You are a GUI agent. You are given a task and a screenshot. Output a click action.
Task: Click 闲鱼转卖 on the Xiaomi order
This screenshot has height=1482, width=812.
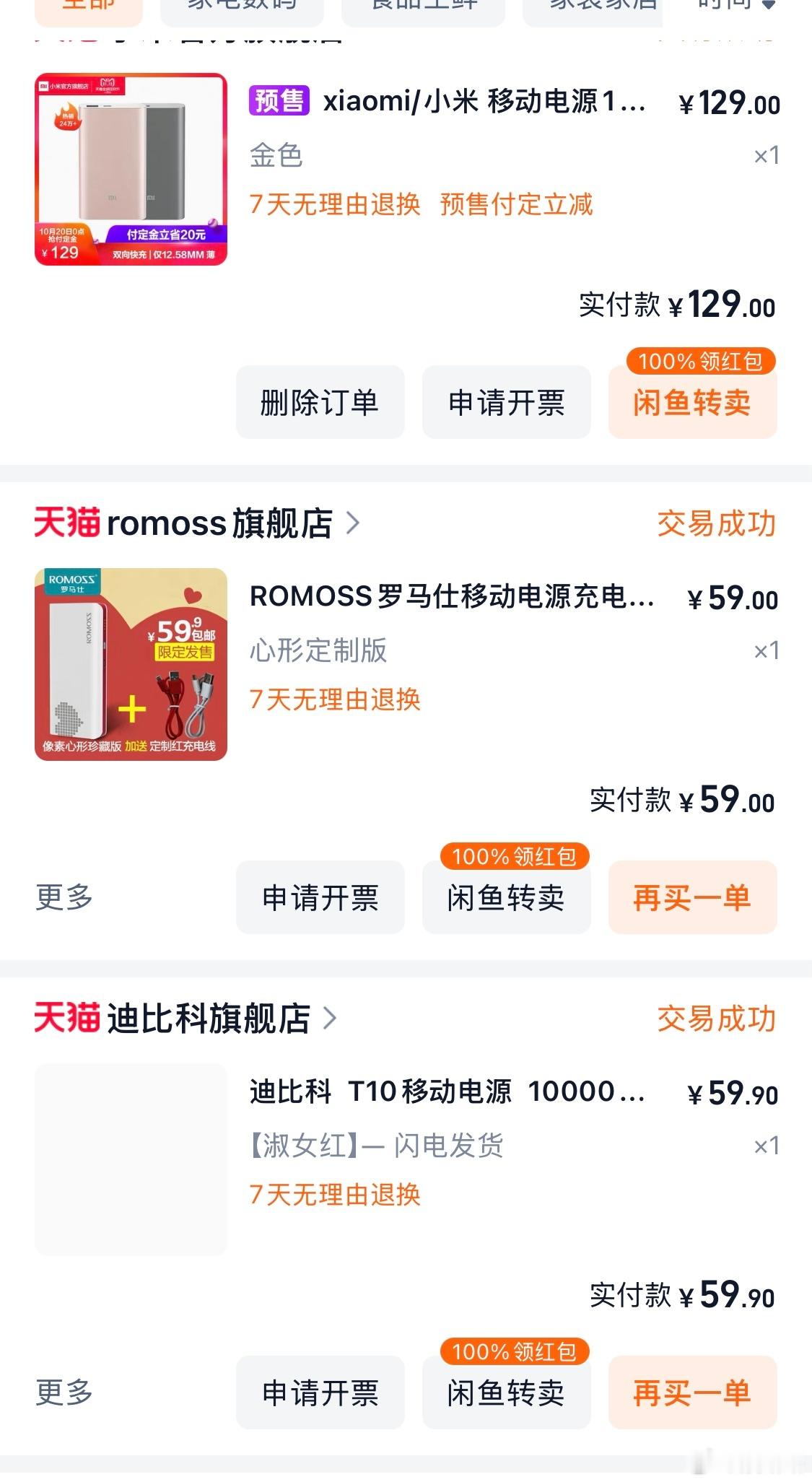[693, 402]
